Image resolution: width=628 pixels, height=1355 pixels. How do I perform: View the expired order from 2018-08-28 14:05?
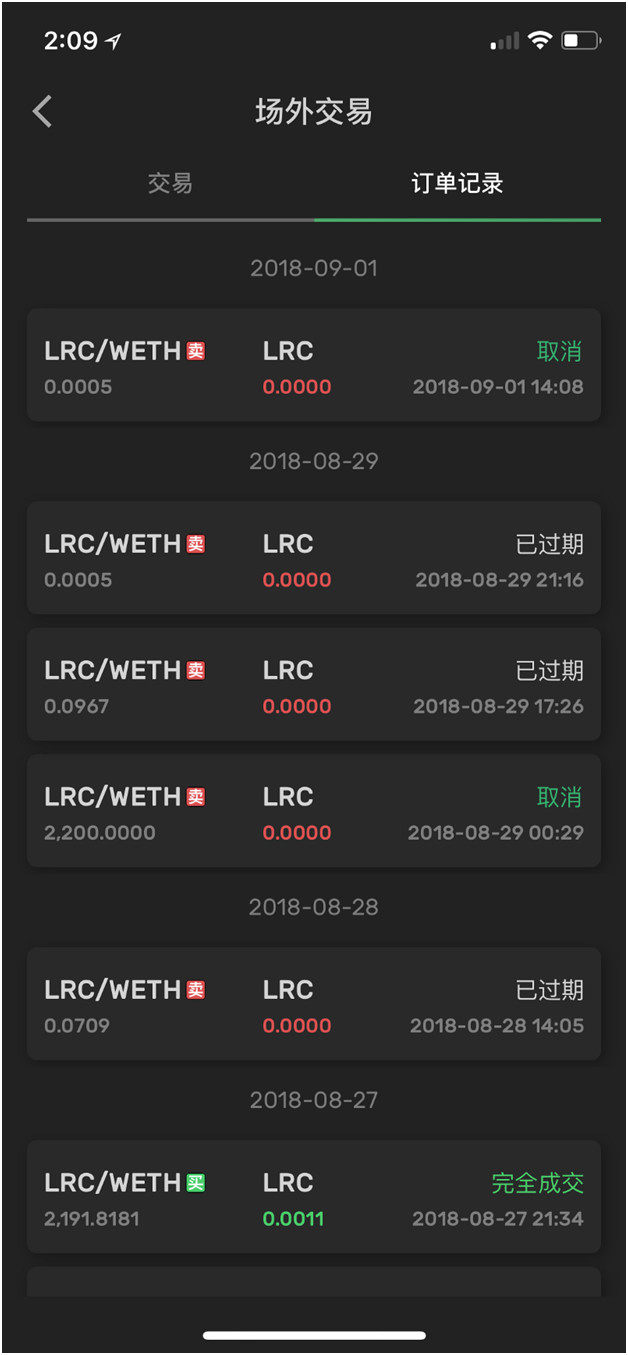[x=314, y=1004]
